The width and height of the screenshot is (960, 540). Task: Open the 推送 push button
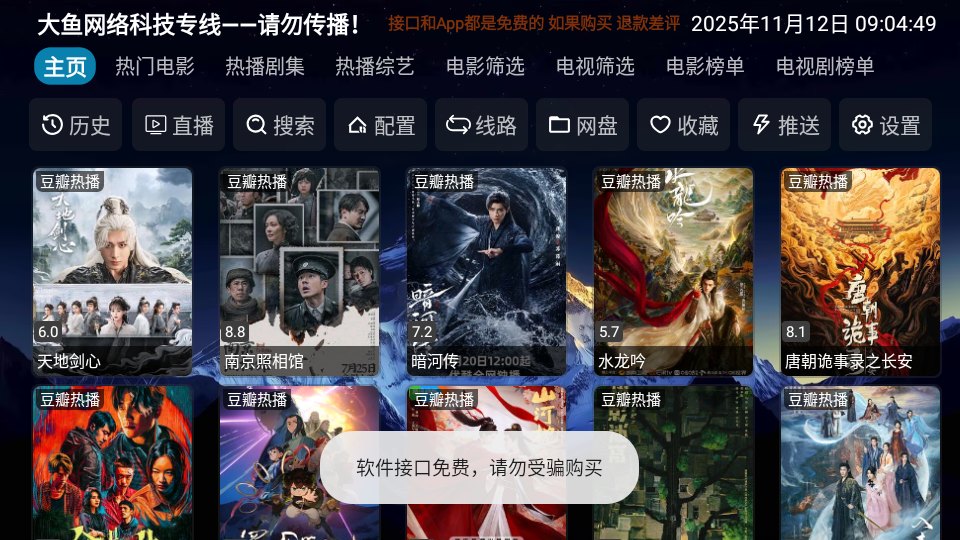(x=785, y=125)
